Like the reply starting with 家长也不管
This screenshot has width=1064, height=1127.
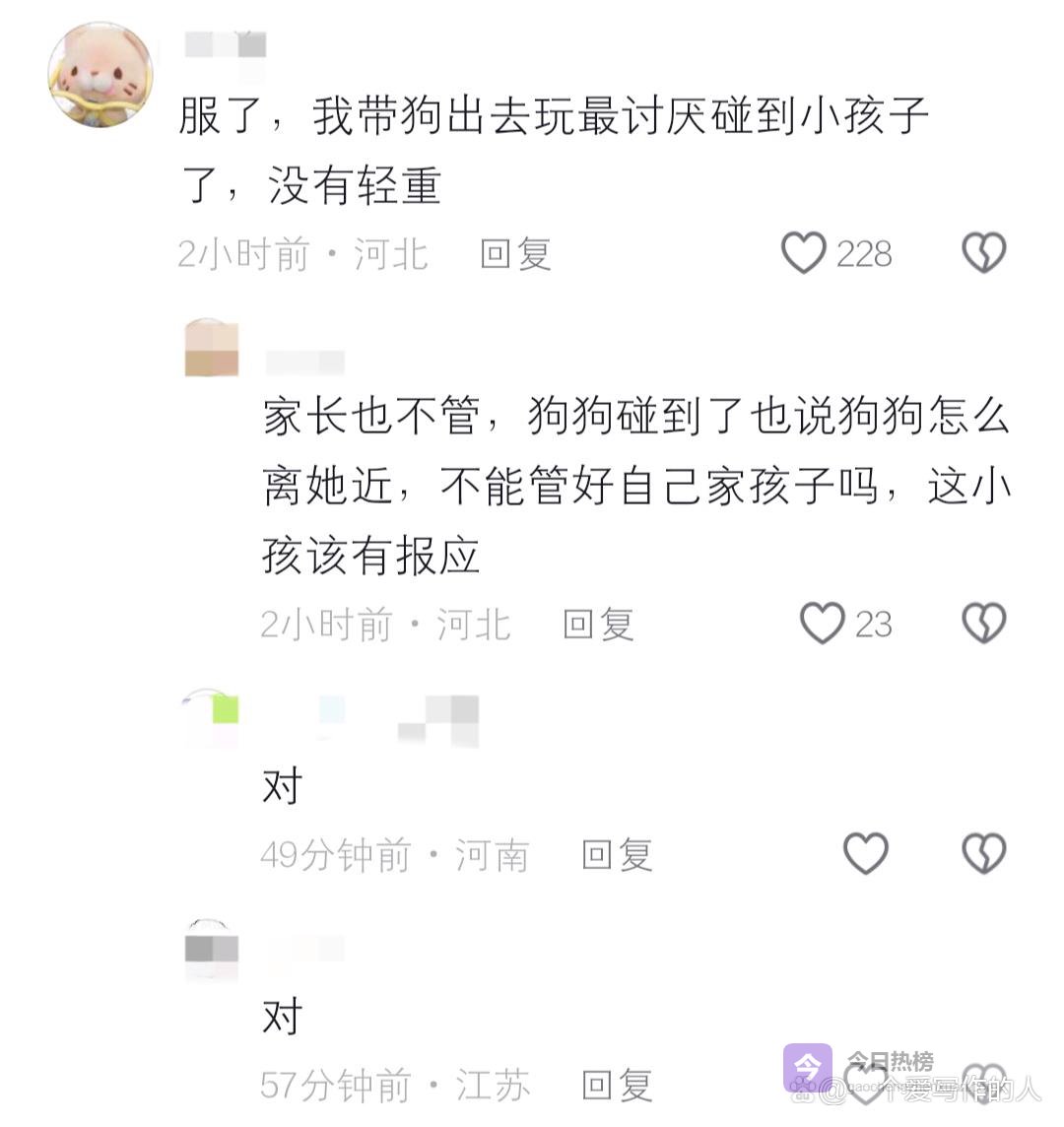(822, 624)
